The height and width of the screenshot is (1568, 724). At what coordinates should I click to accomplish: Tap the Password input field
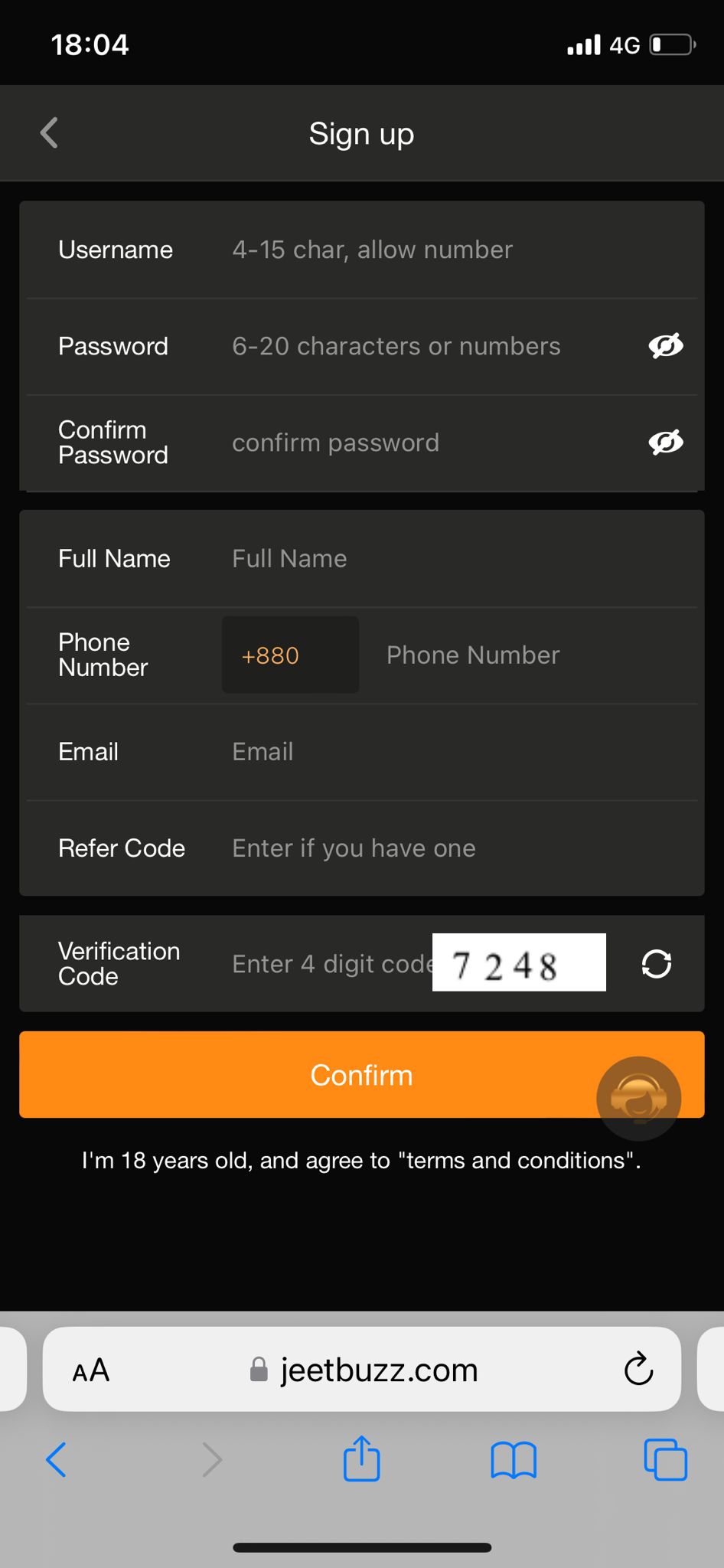point(432,346)
